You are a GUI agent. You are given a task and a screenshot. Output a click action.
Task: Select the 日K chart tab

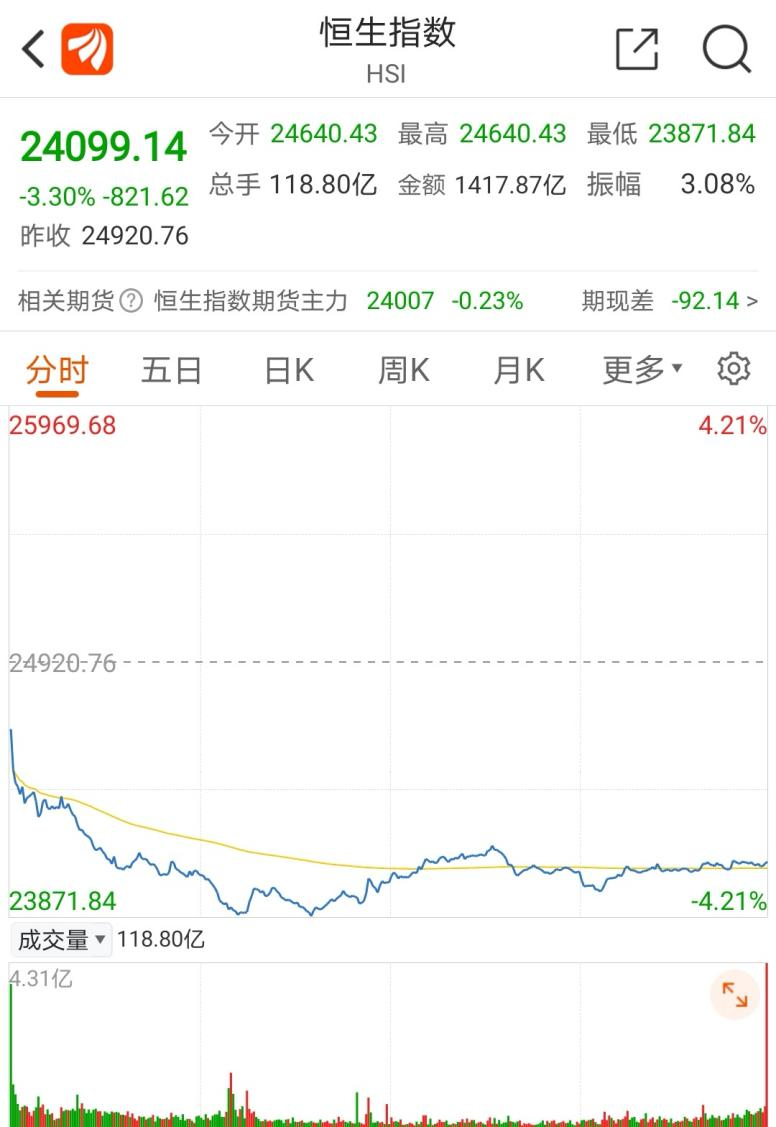[289, 370]
